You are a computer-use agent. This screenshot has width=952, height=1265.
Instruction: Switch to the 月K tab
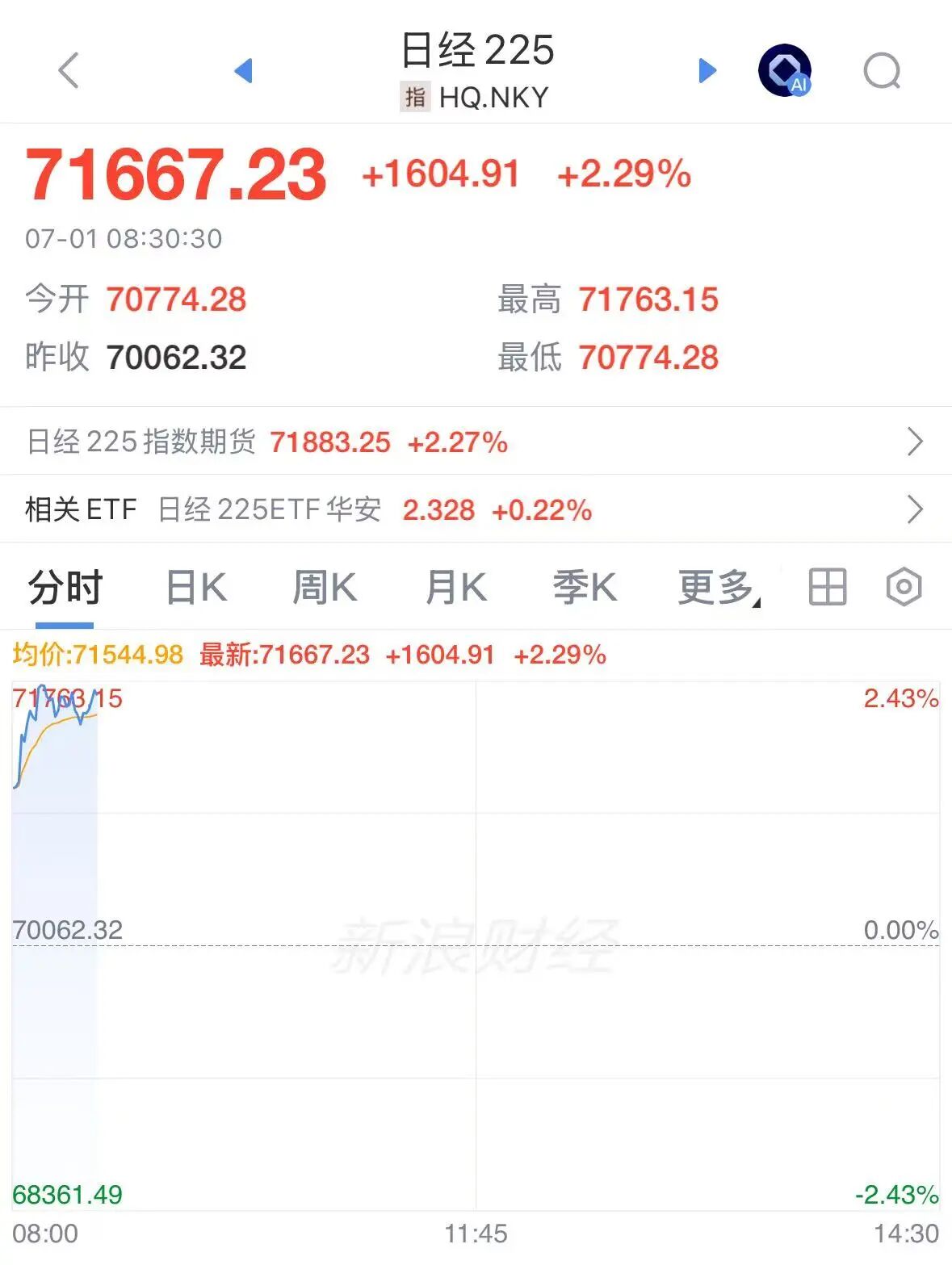tap(456, 587)
